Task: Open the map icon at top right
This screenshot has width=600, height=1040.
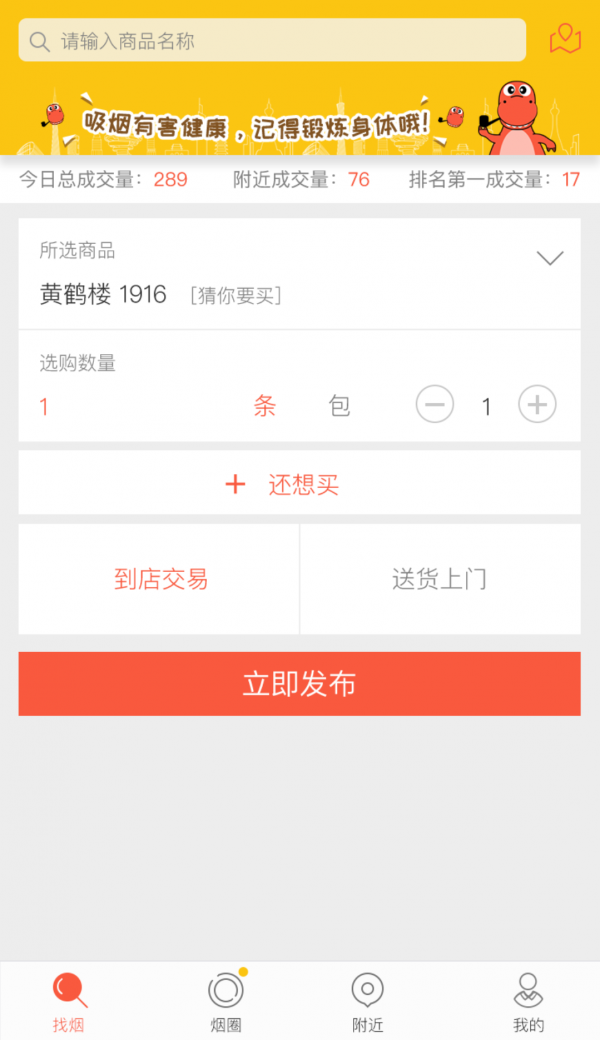Action: tap(565, 40)
